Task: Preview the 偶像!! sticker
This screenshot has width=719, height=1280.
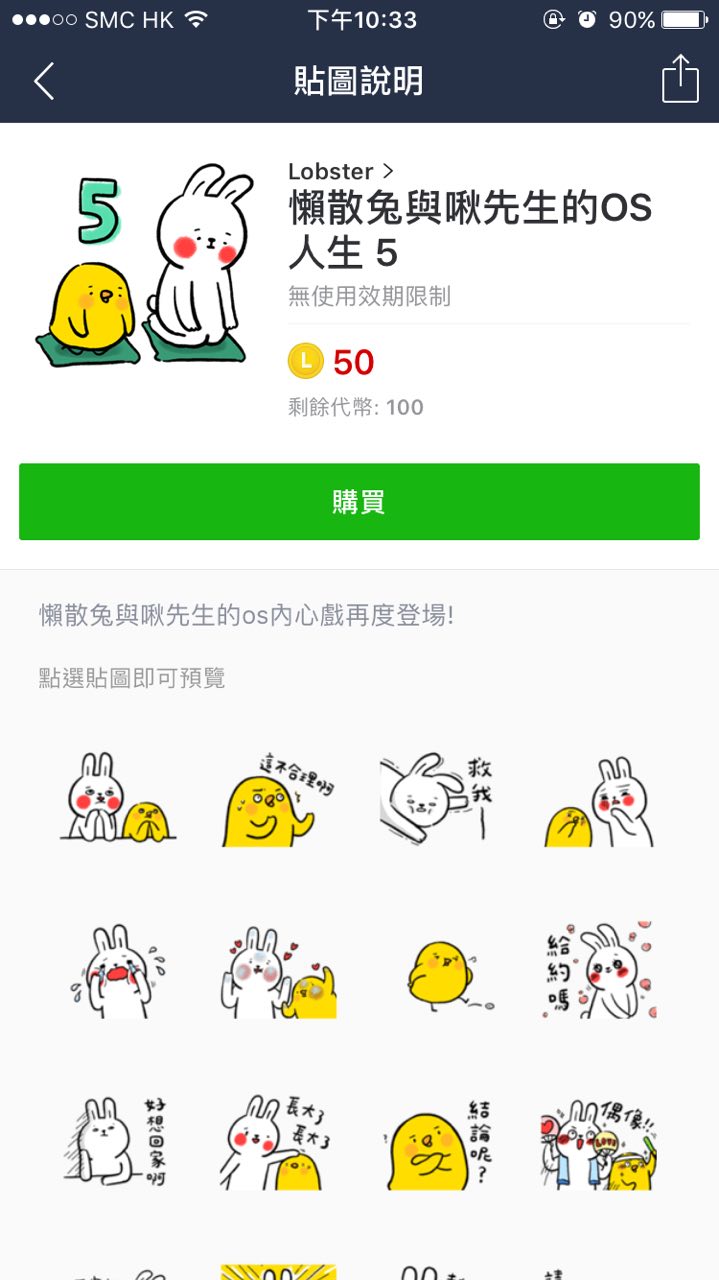Action: [598, 1142]
